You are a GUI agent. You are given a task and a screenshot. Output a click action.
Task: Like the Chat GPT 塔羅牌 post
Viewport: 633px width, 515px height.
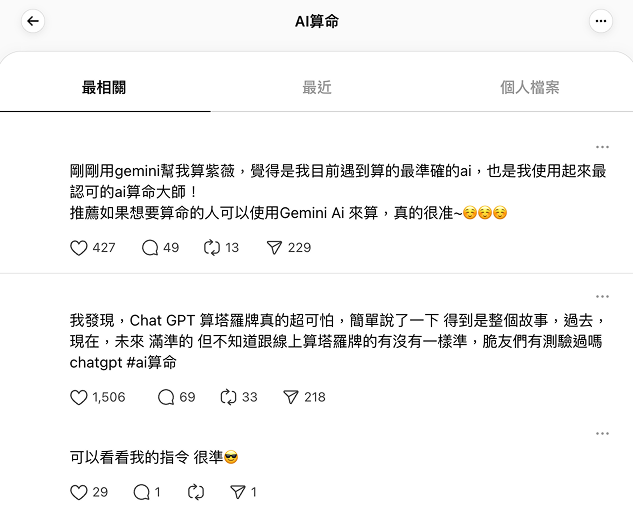(79, 397)
